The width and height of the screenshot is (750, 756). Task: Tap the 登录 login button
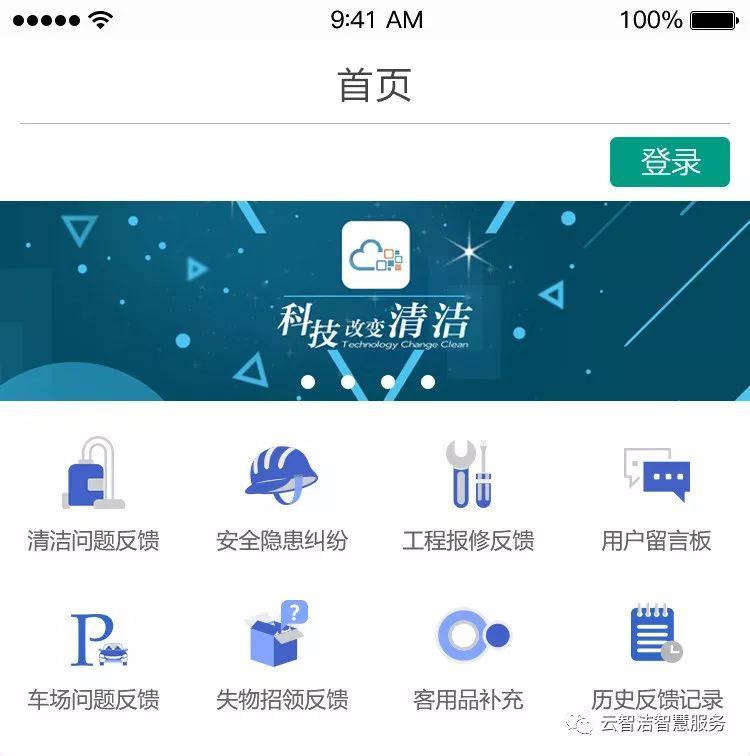coord(670,162)
